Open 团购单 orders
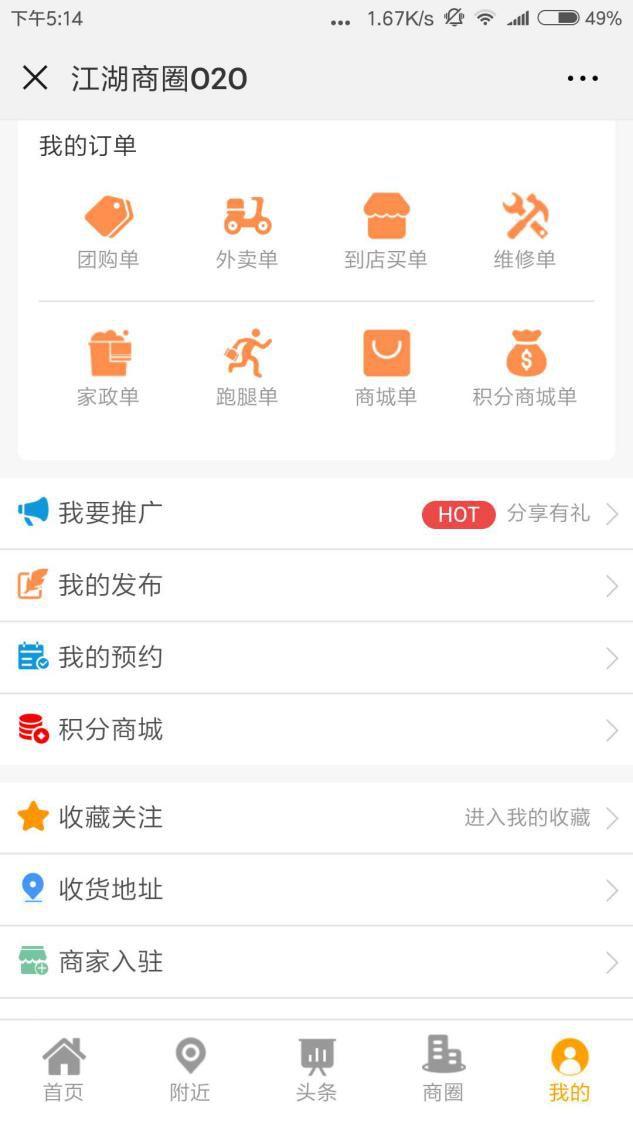Viewport: 633px width, 1126px height. (108, 232)
